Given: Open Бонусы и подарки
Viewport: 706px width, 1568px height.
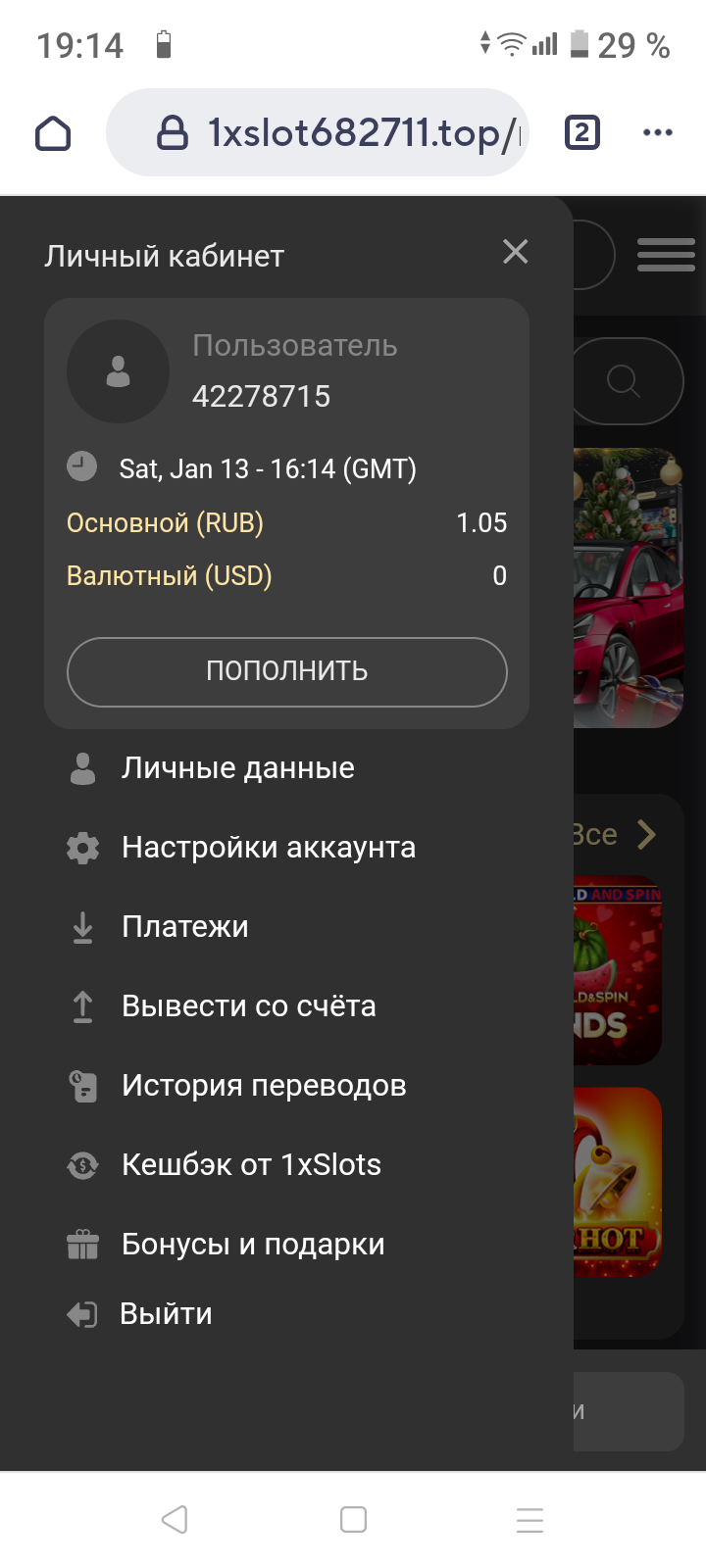Looking at the screenshot, I should click(x=253, y=1245).
